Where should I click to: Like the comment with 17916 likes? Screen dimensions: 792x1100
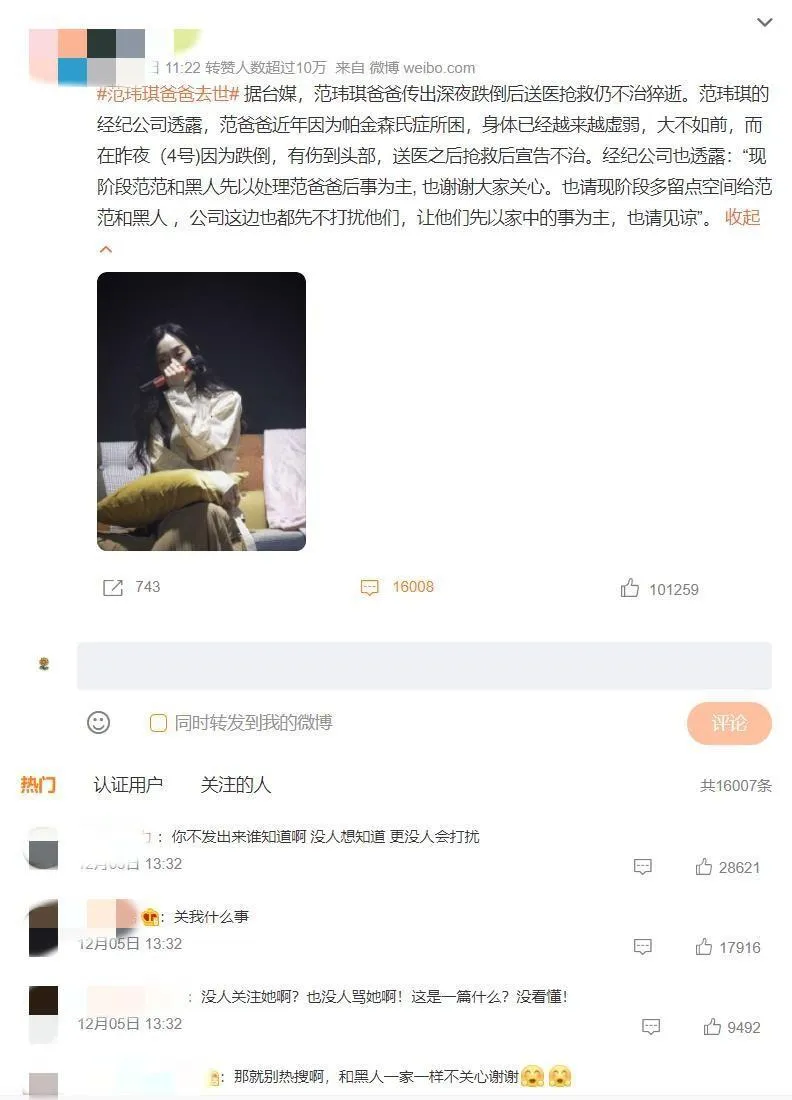[704, 946]
